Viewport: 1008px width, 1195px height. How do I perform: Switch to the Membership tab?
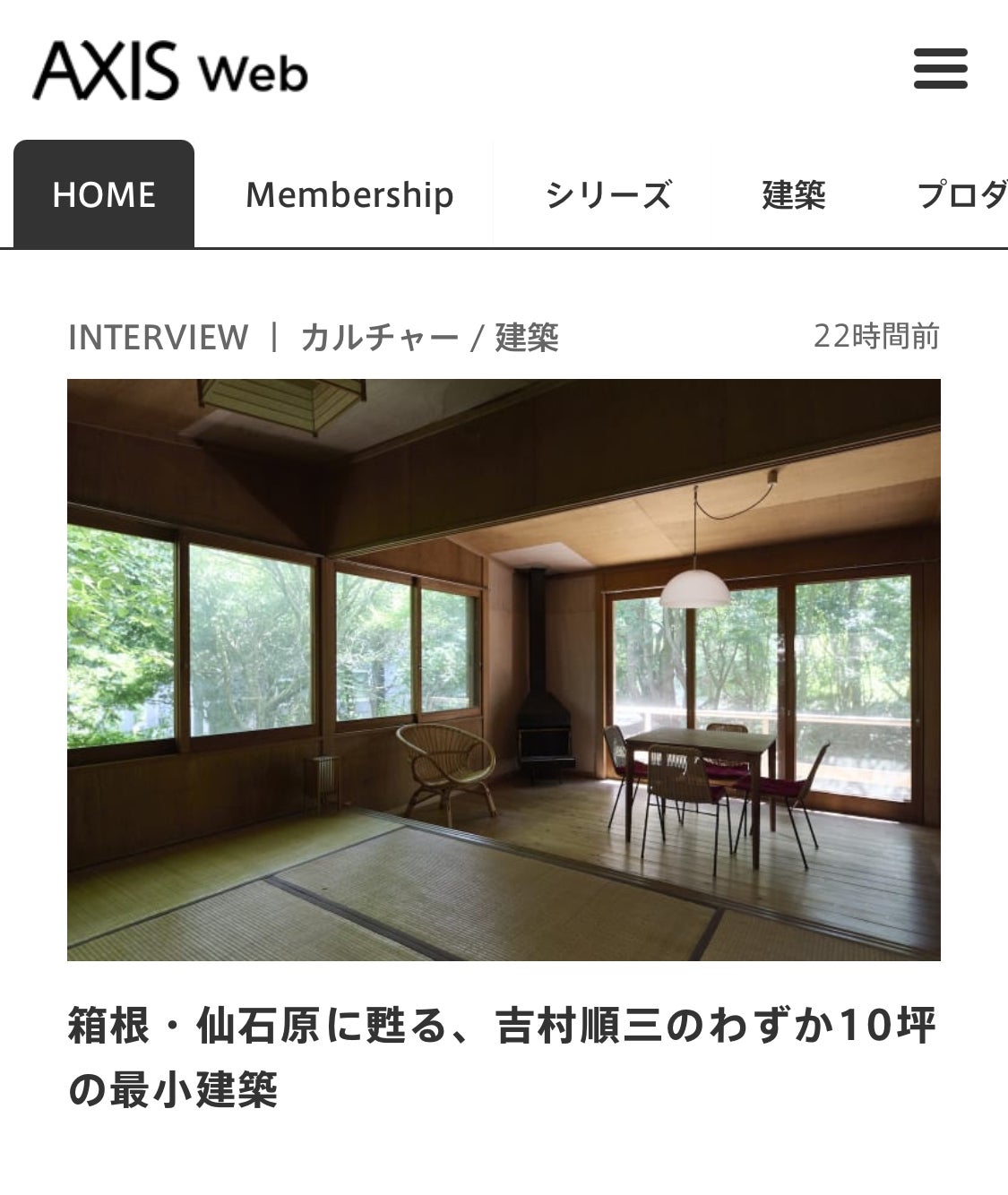point(349,194)
